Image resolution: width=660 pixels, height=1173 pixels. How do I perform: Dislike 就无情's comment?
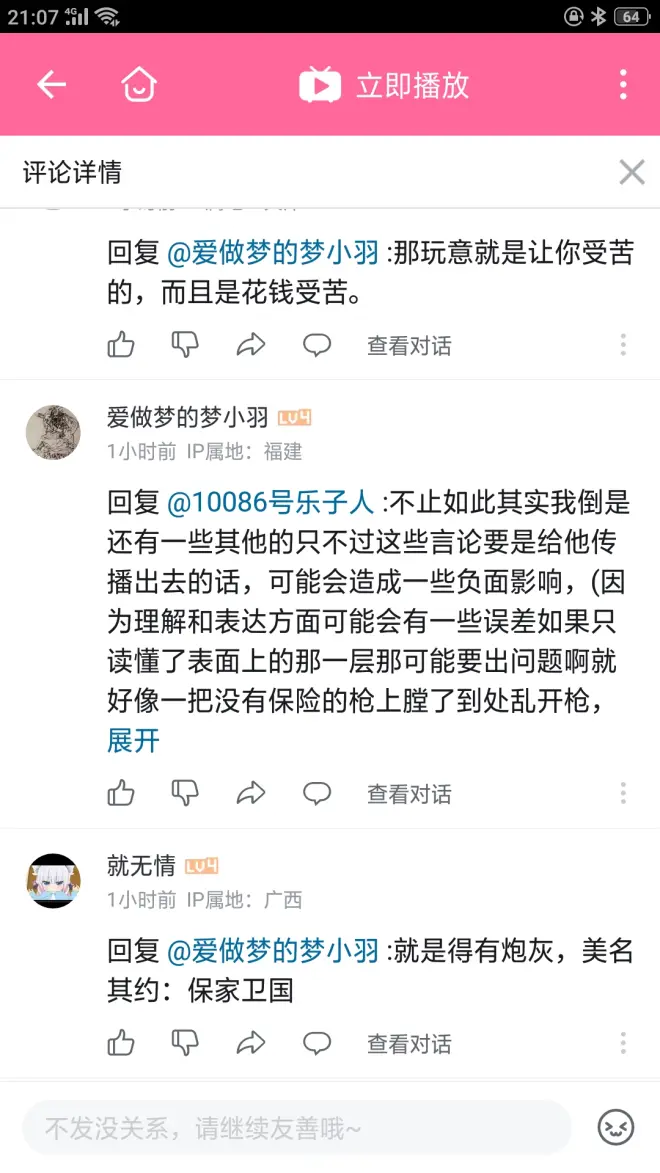coord(185,1044)
